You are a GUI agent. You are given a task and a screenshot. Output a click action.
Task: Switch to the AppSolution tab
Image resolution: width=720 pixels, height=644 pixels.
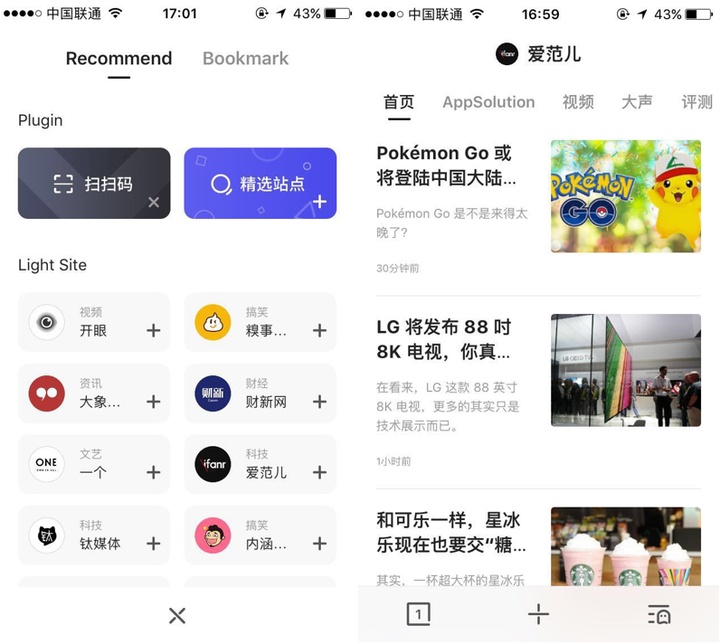coord(488,102)
